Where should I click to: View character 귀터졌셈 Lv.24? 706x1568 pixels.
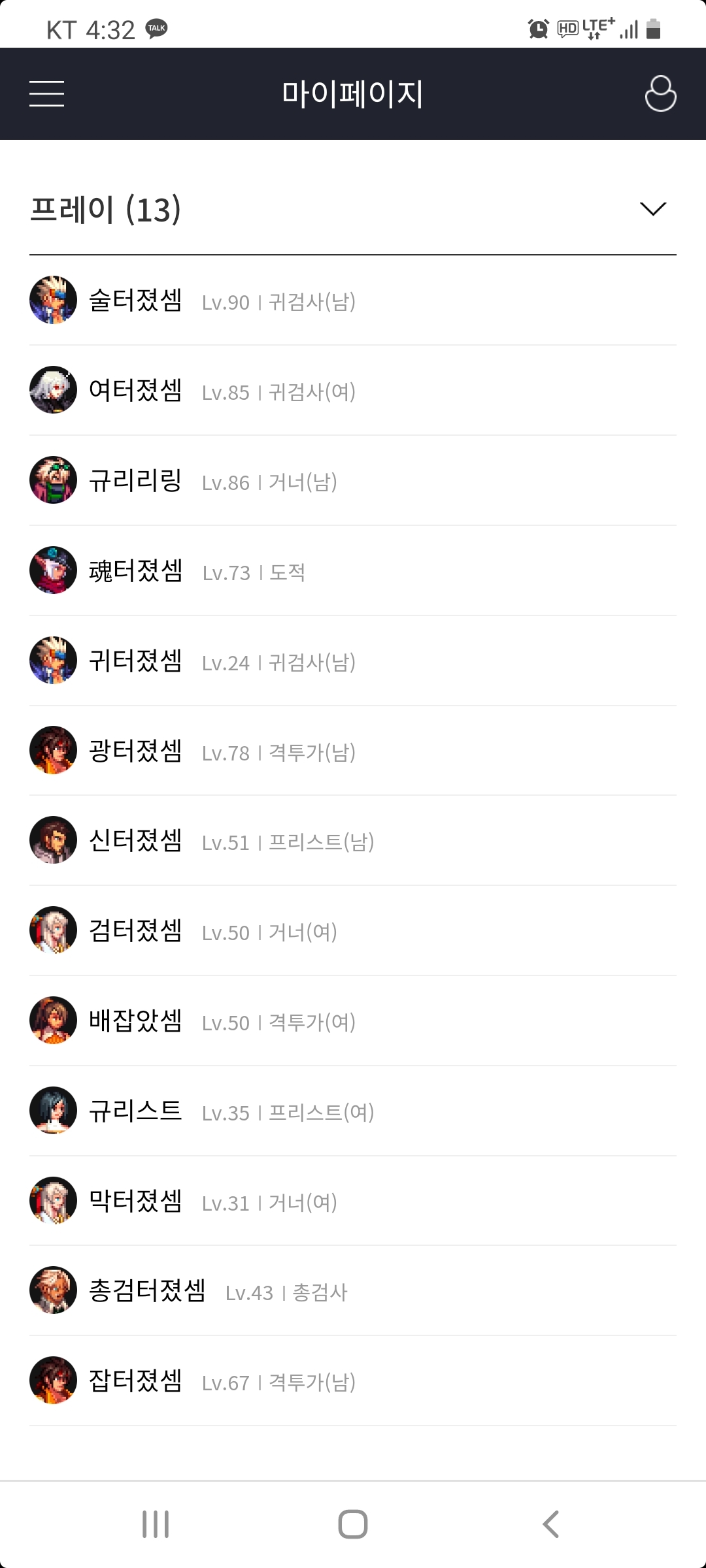(135, 661)
